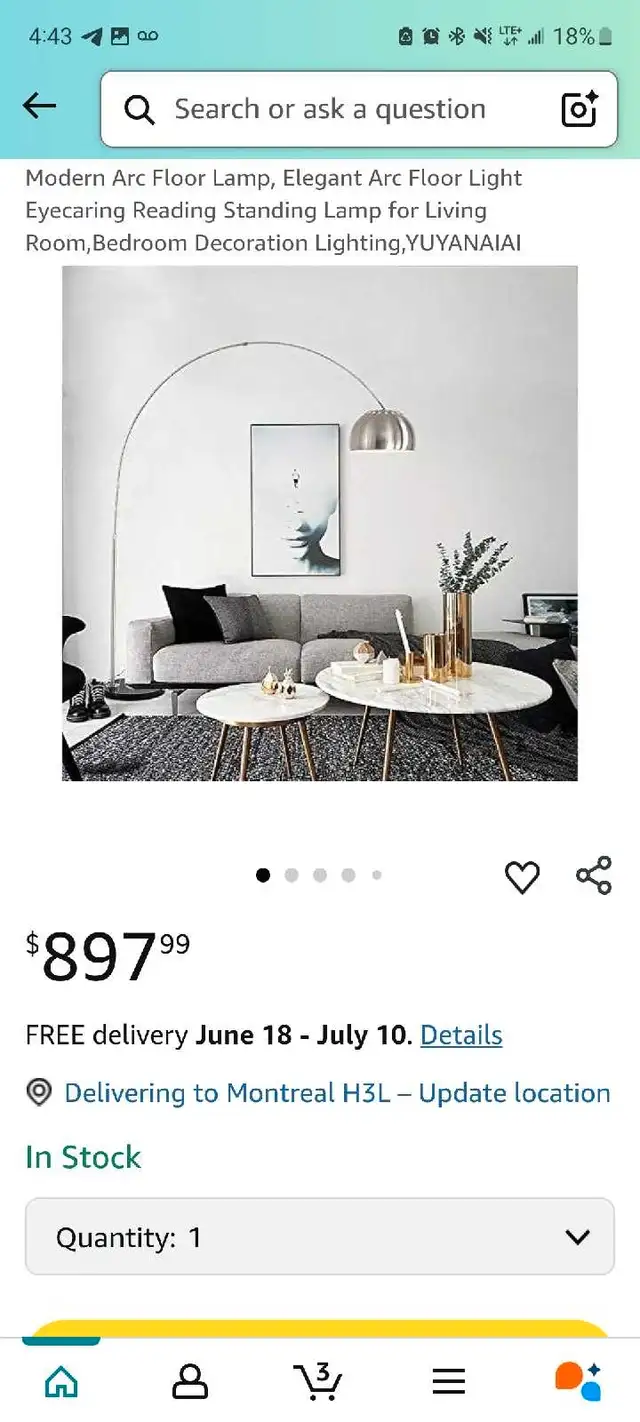Open camera lens search icon
The image size is (640, 1422).
[x=580, y=109]
